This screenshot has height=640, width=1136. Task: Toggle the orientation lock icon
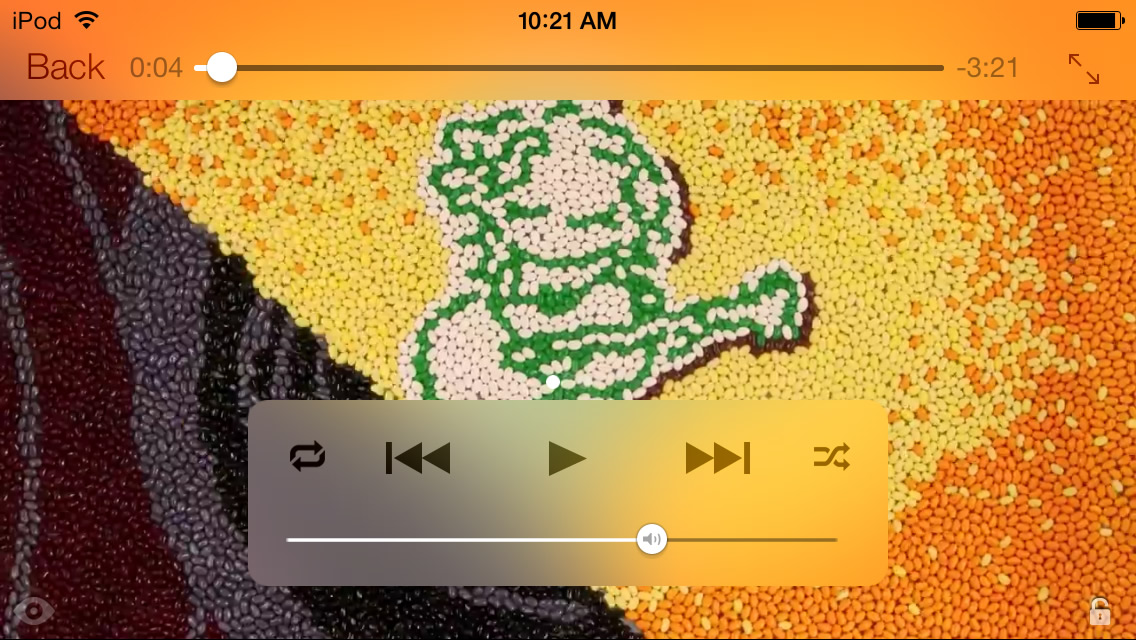click(1099, 611)
